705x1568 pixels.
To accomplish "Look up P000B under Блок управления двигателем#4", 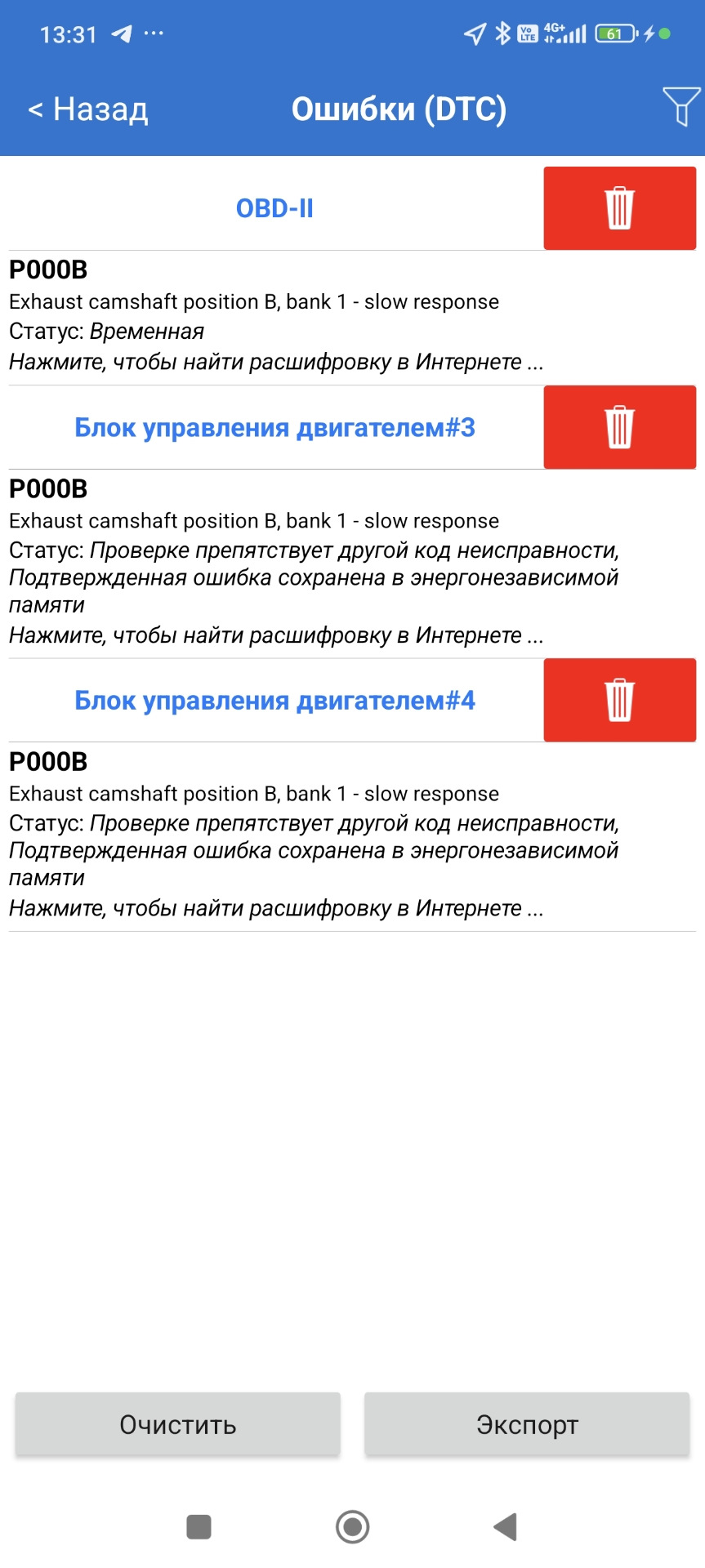I will [276, 835].
